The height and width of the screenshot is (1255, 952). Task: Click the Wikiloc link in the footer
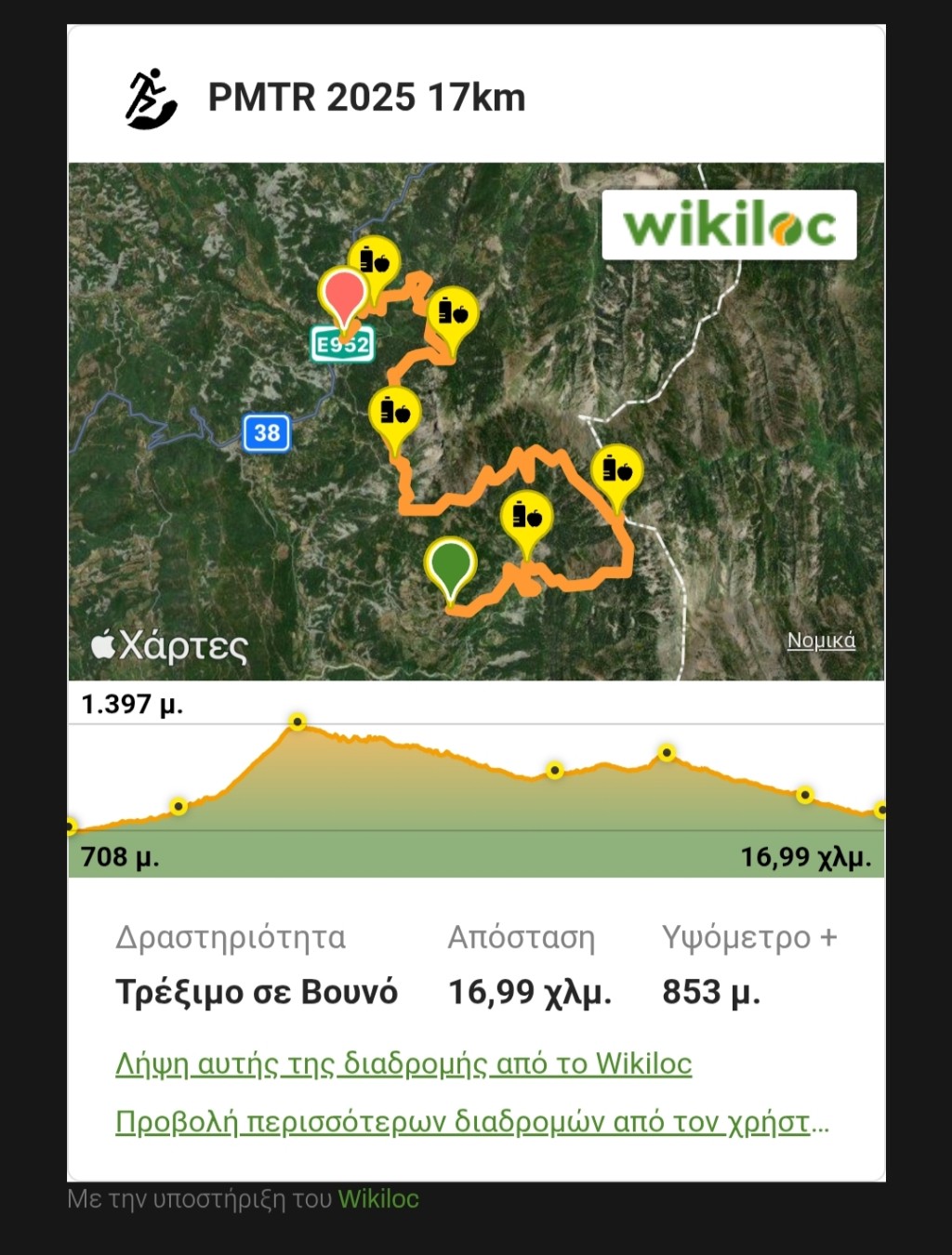380,1199
